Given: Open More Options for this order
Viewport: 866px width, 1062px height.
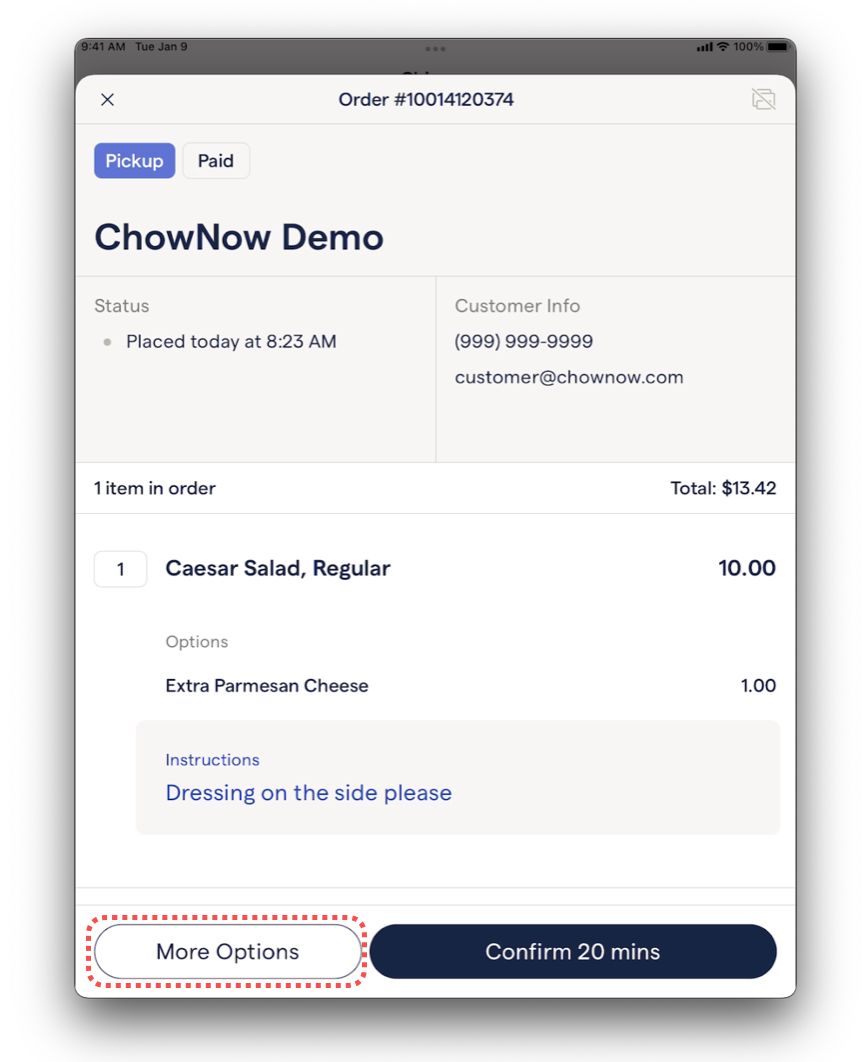Looking at the screenshot, I should pyautogui.click(x=227, y=951).
